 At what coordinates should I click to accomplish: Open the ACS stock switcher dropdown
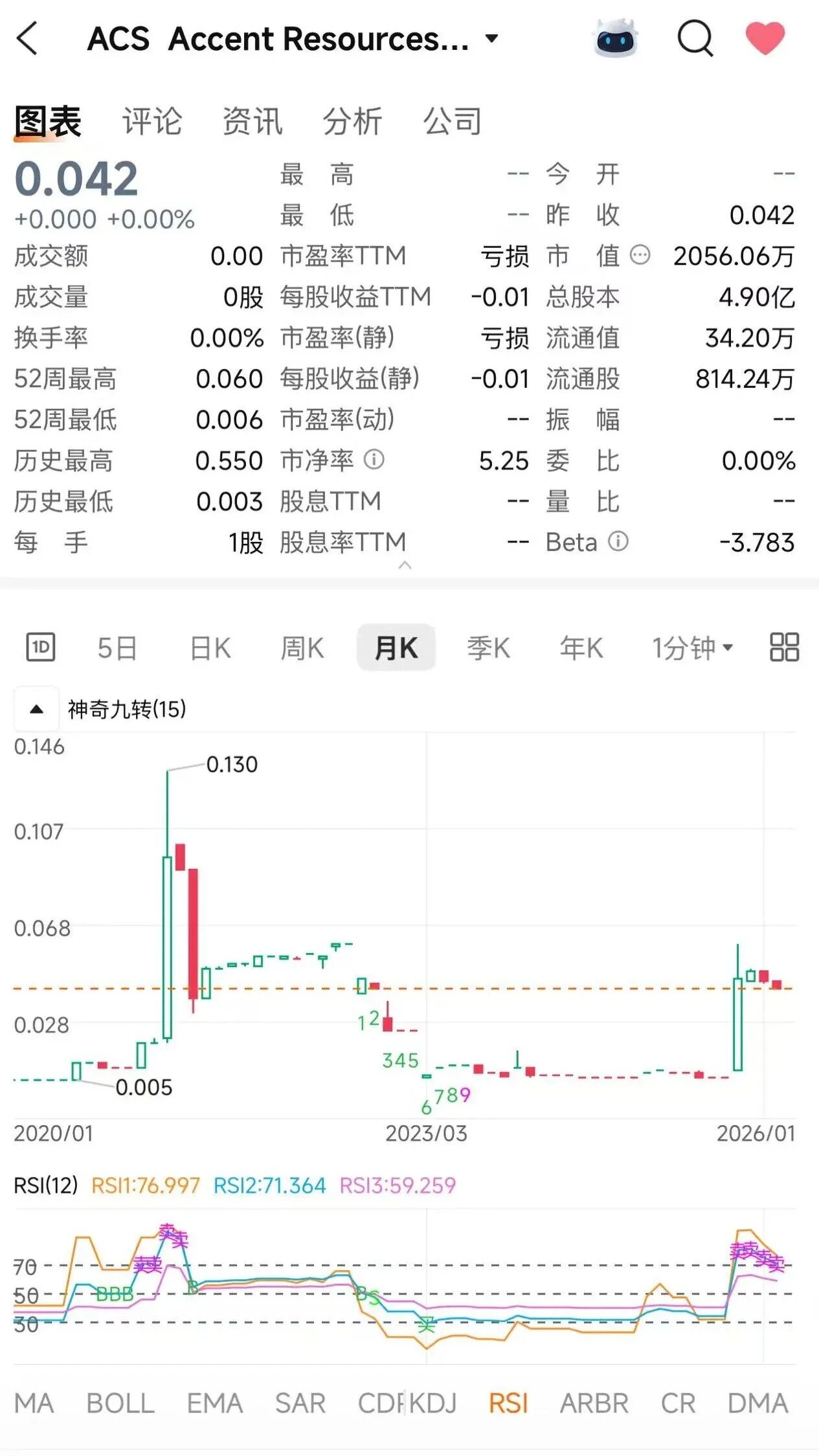491,39
